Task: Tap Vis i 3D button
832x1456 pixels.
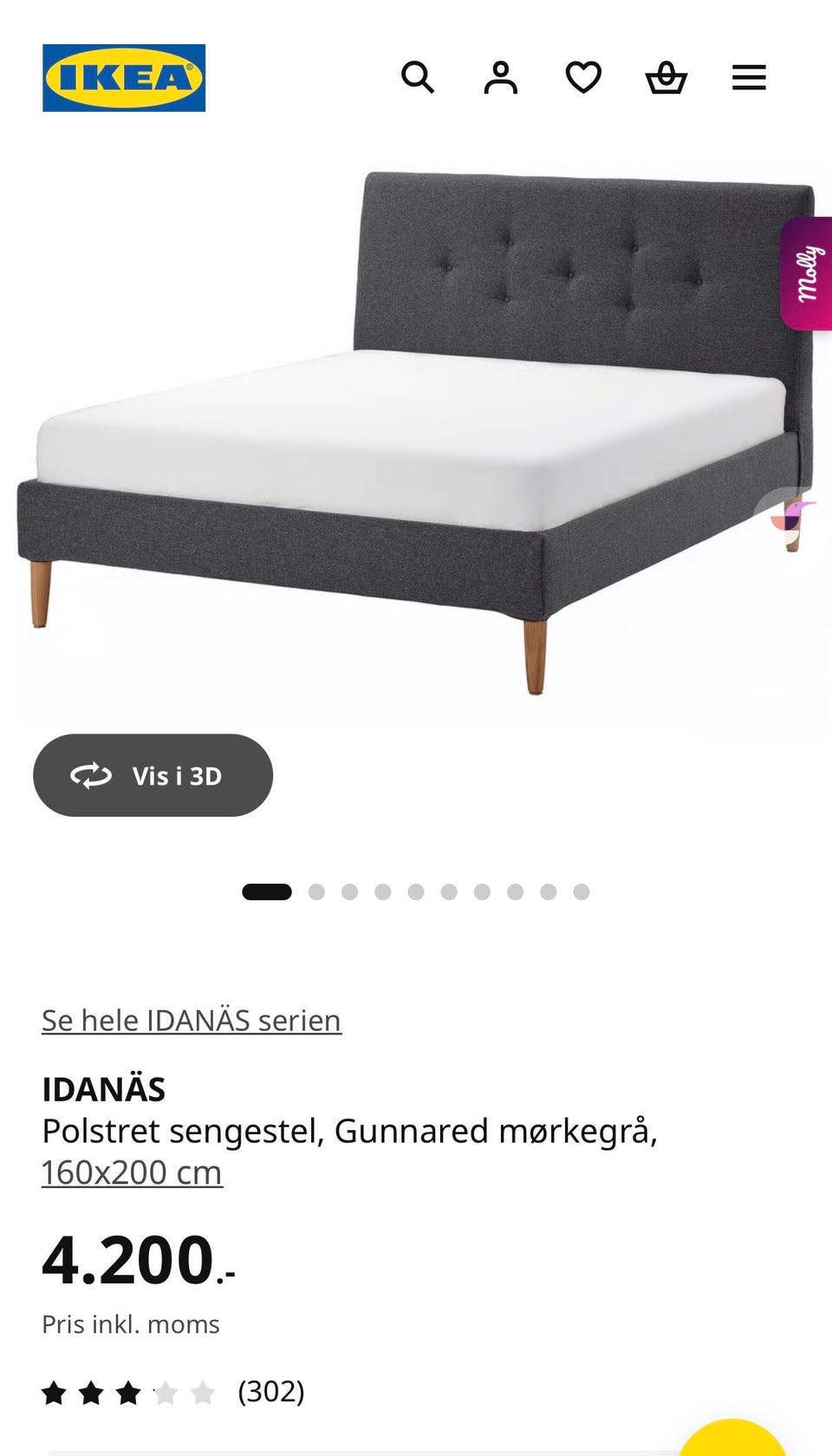Action: pyautogui.click(x=153, y=775)
